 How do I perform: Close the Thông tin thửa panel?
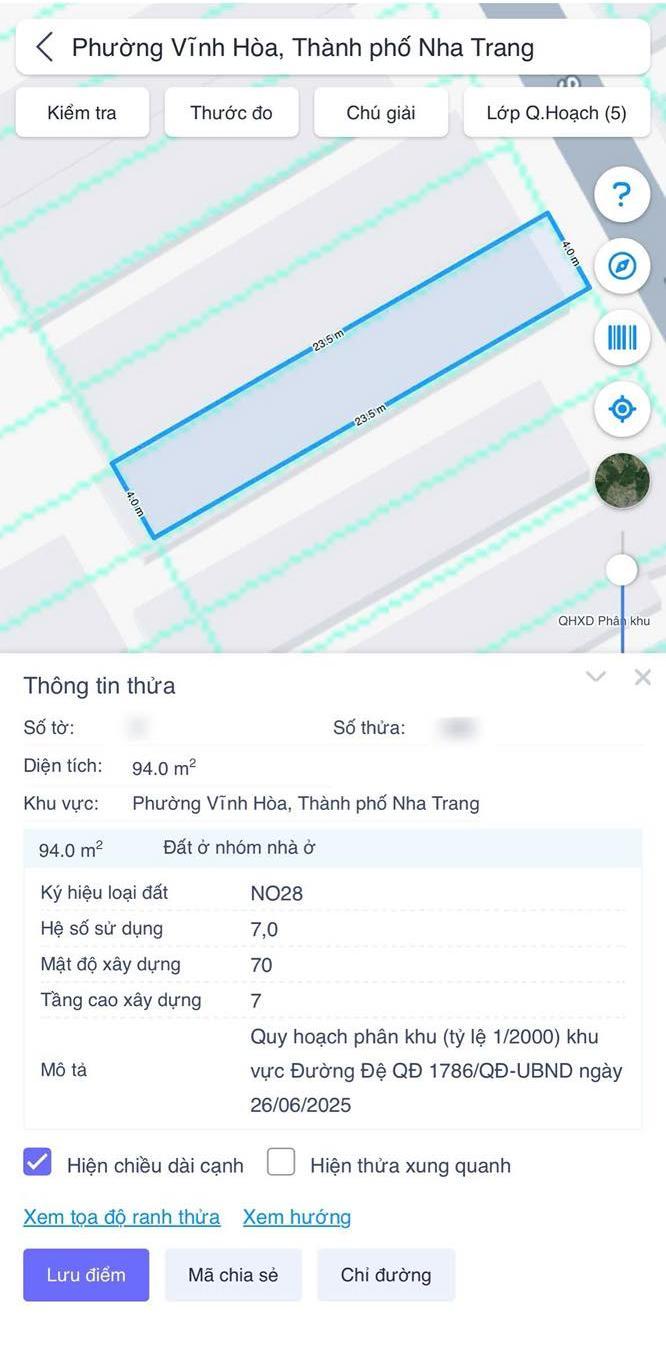(x=643, y=677)
